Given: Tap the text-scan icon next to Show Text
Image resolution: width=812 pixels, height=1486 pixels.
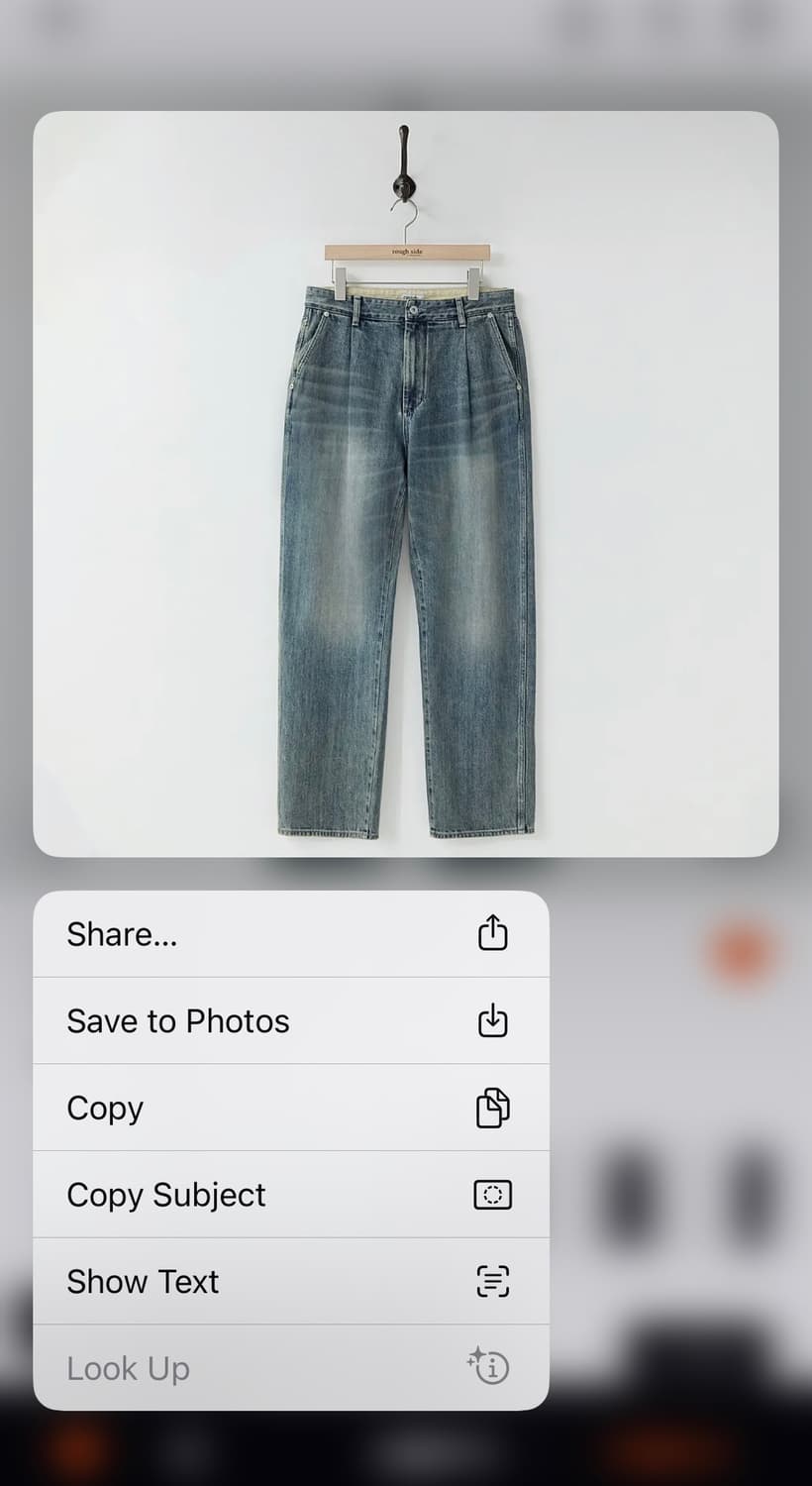Looking at the screenshot, I should [492, 1280].
